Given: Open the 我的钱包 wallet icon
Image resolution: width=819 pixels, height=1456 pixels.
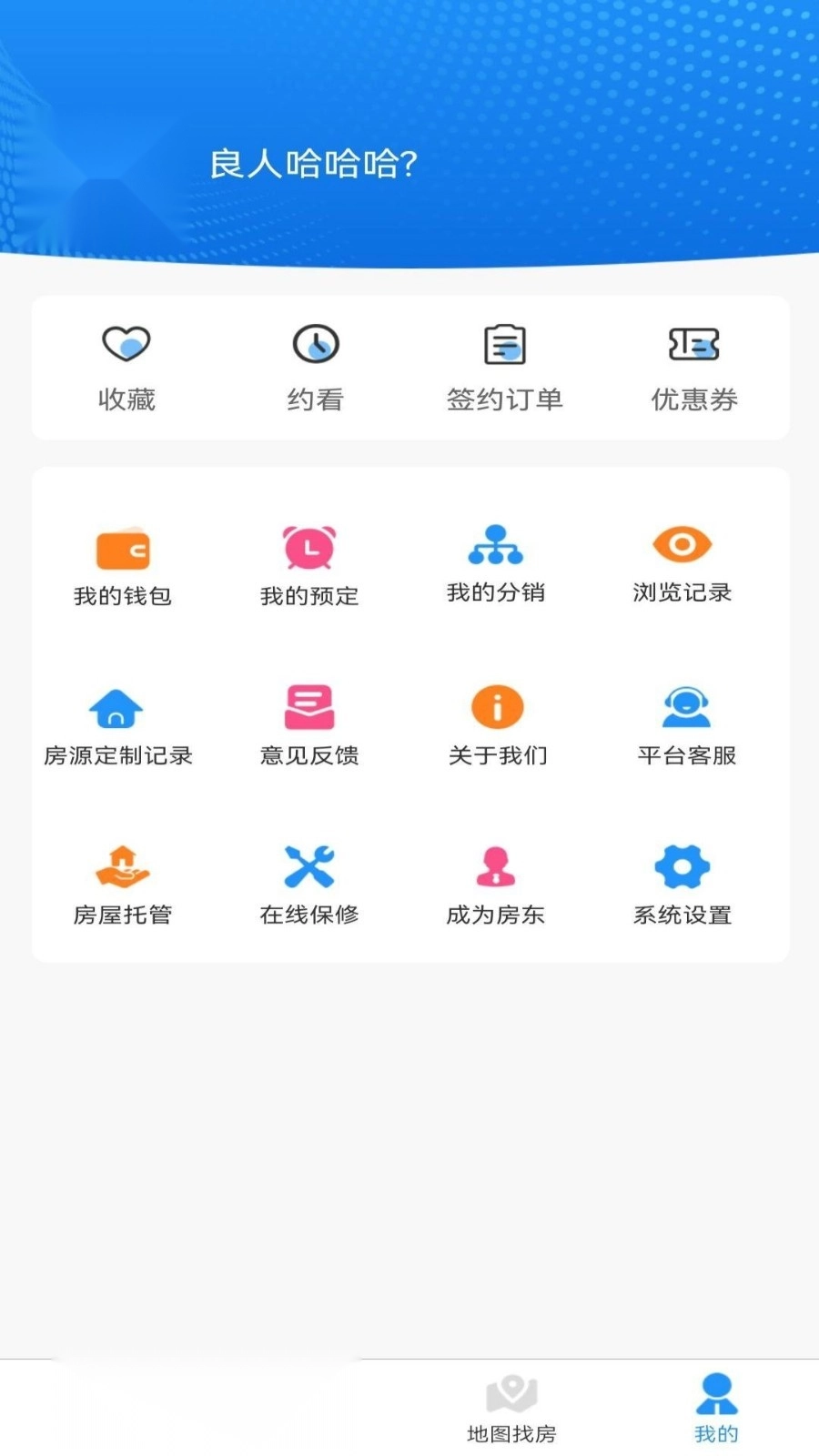Looking at the screenshot, I should click(x=123, y=549).
